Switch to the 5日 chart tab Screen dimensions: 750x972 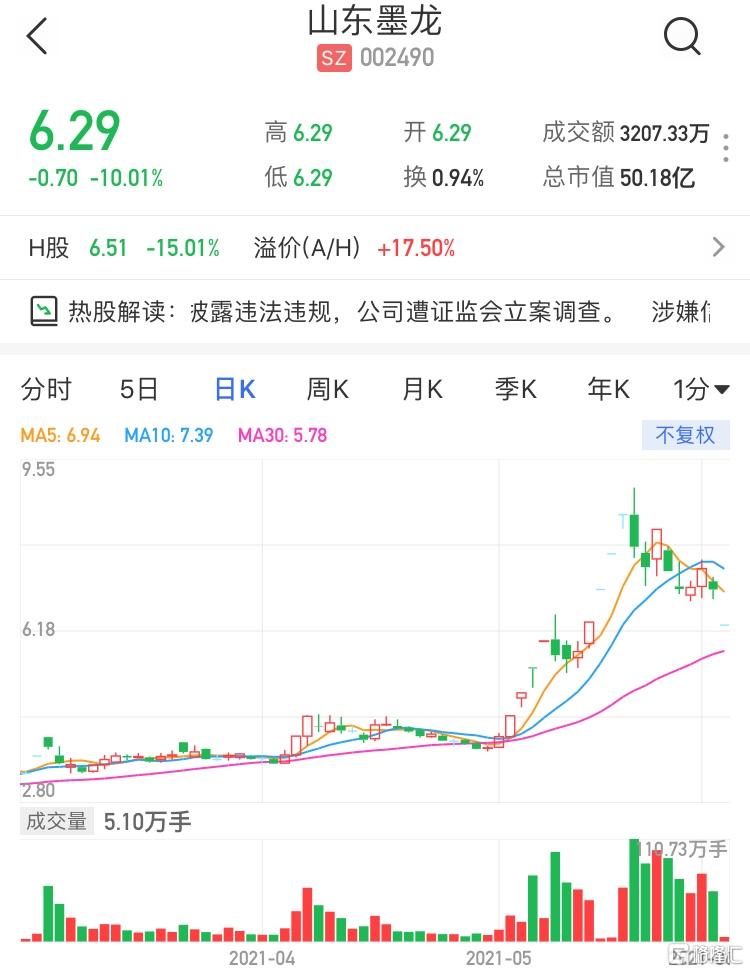(x=139, y=389)
